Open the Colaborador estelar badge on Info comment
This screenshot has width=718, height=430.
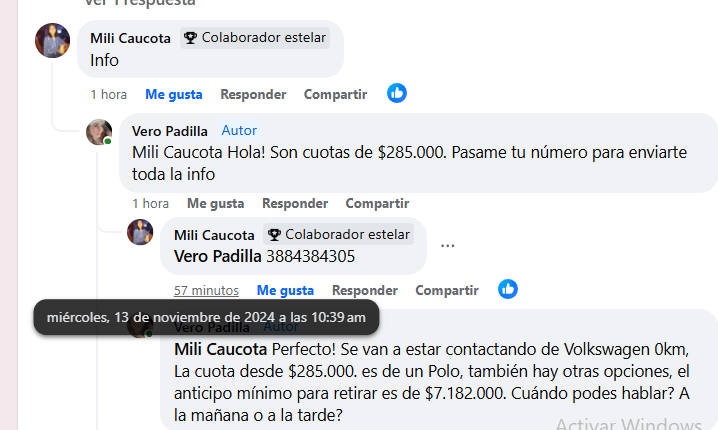pos(256,38)
